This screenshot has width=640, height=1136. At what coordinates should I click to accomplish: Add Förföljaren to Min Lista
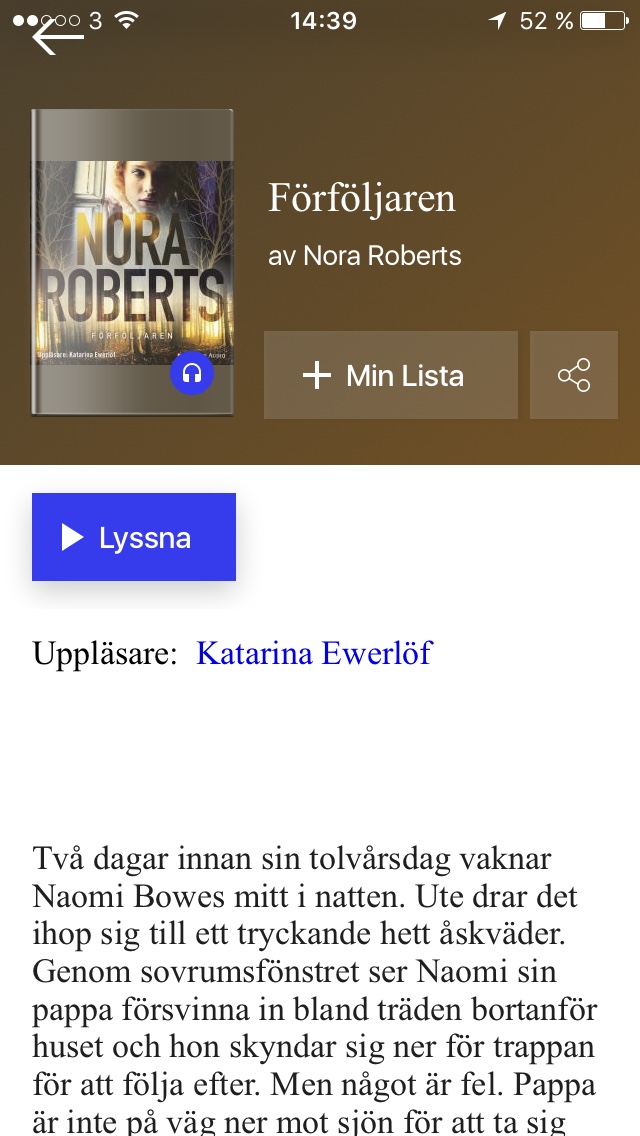click(x=391, y=375)
